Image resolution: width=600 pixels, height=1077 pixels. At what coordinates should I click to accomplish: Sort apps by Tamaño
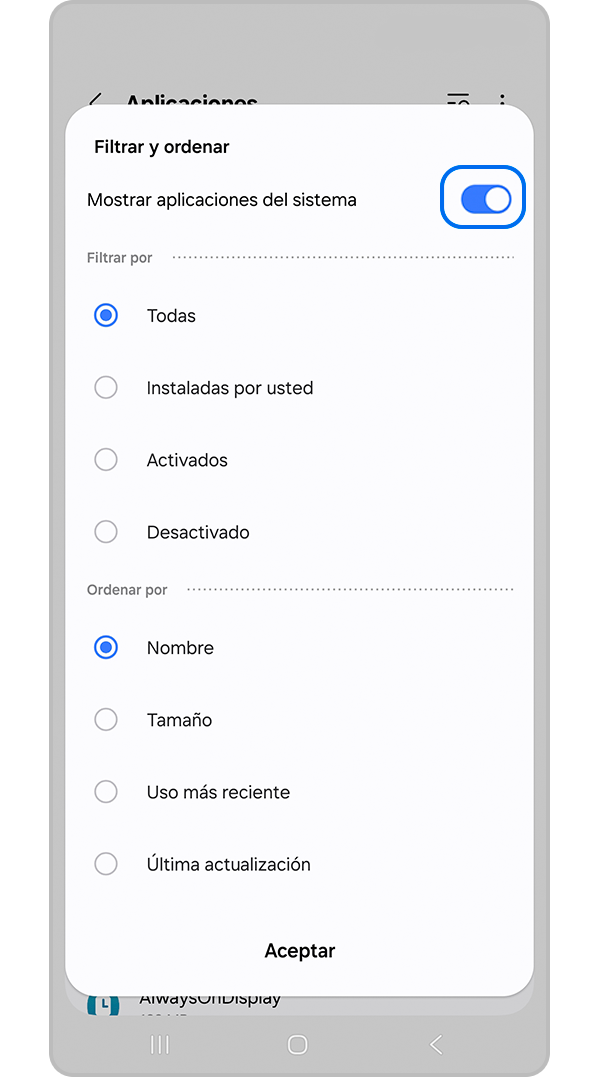106,720
